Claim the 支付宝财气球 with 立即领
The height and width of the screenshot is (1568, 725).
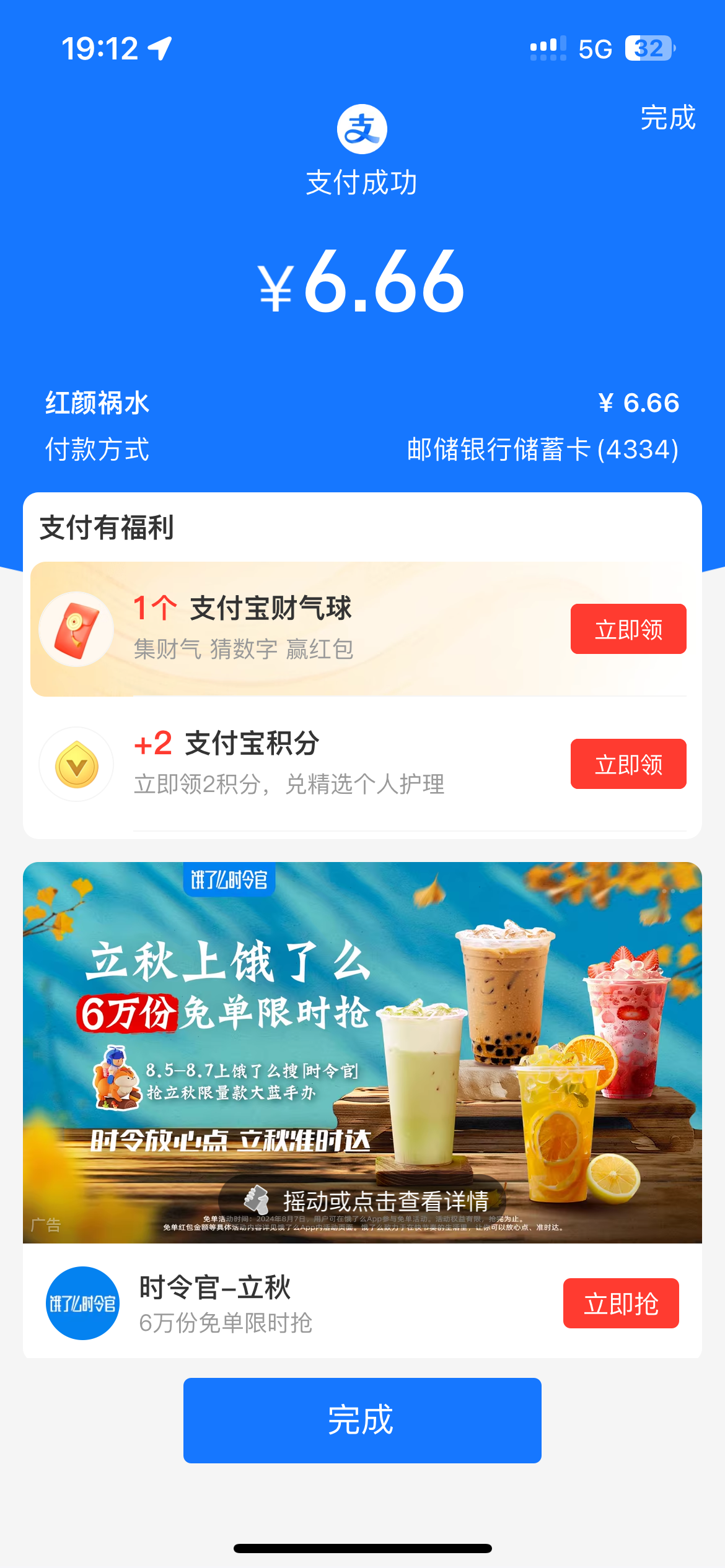coord(628,629)
